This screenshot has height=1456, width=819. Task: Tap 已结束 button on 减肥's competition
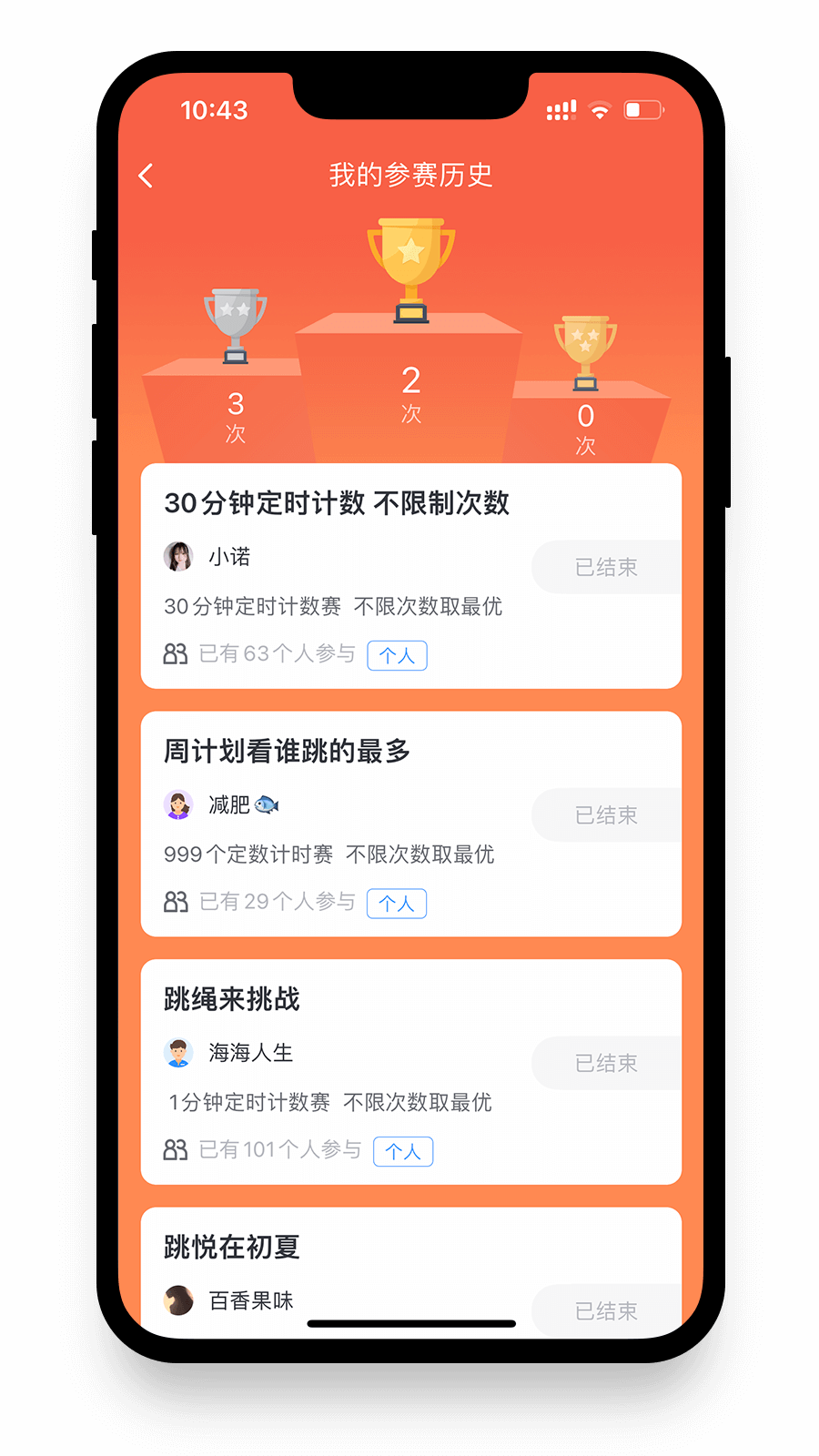coord(606,814)
